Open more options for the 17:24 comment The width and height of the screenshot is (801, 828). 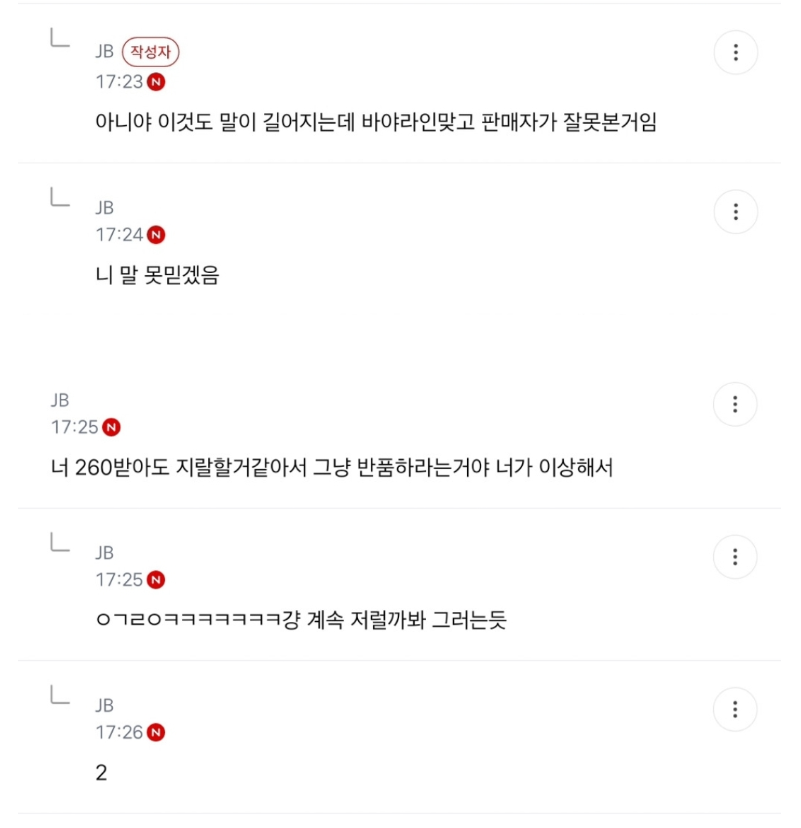point(735,212)
